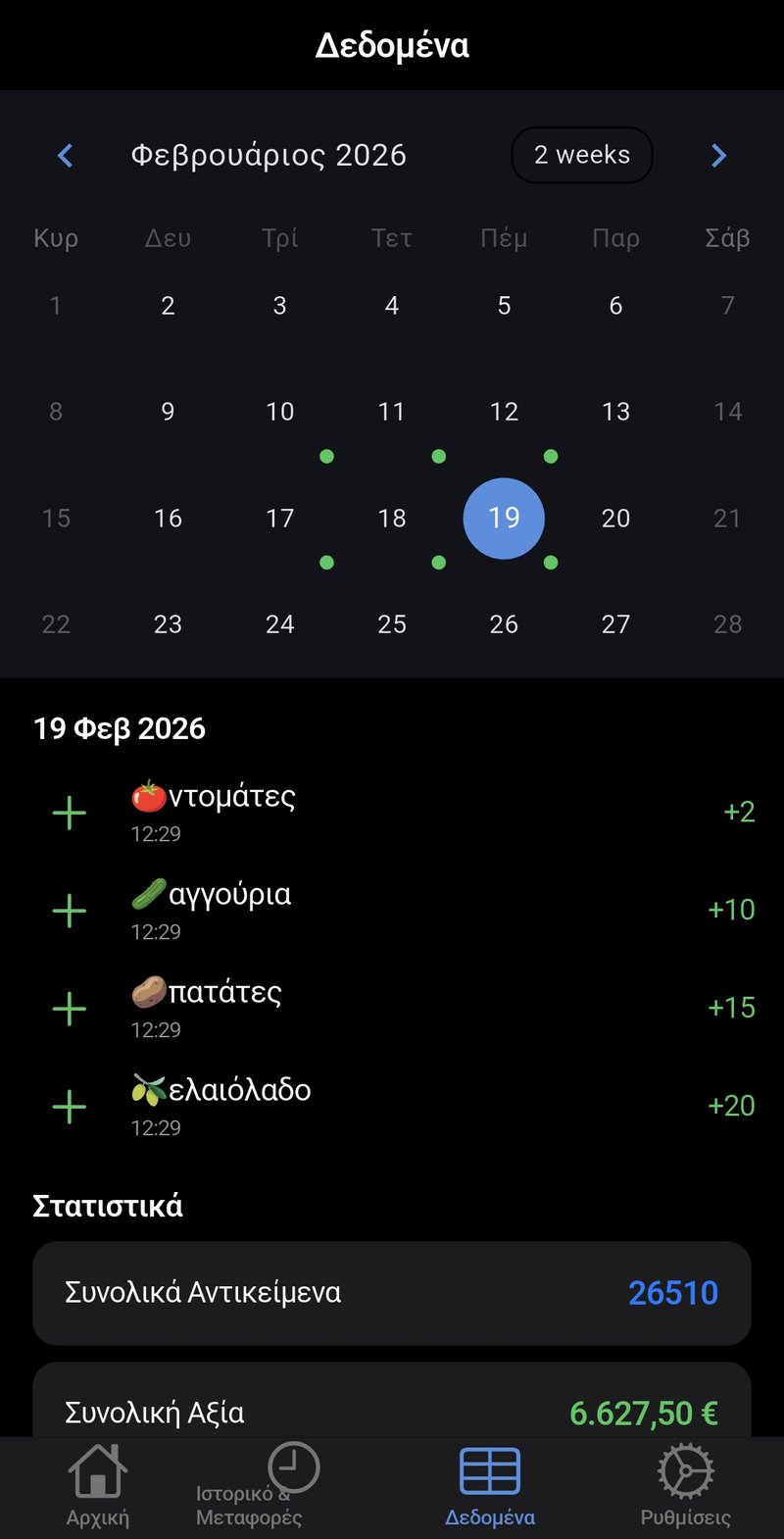The image size is (784, 1539).
Task: Open the Ιστορικό & Μεταφορές tab
Action: tap(293, 1480)
